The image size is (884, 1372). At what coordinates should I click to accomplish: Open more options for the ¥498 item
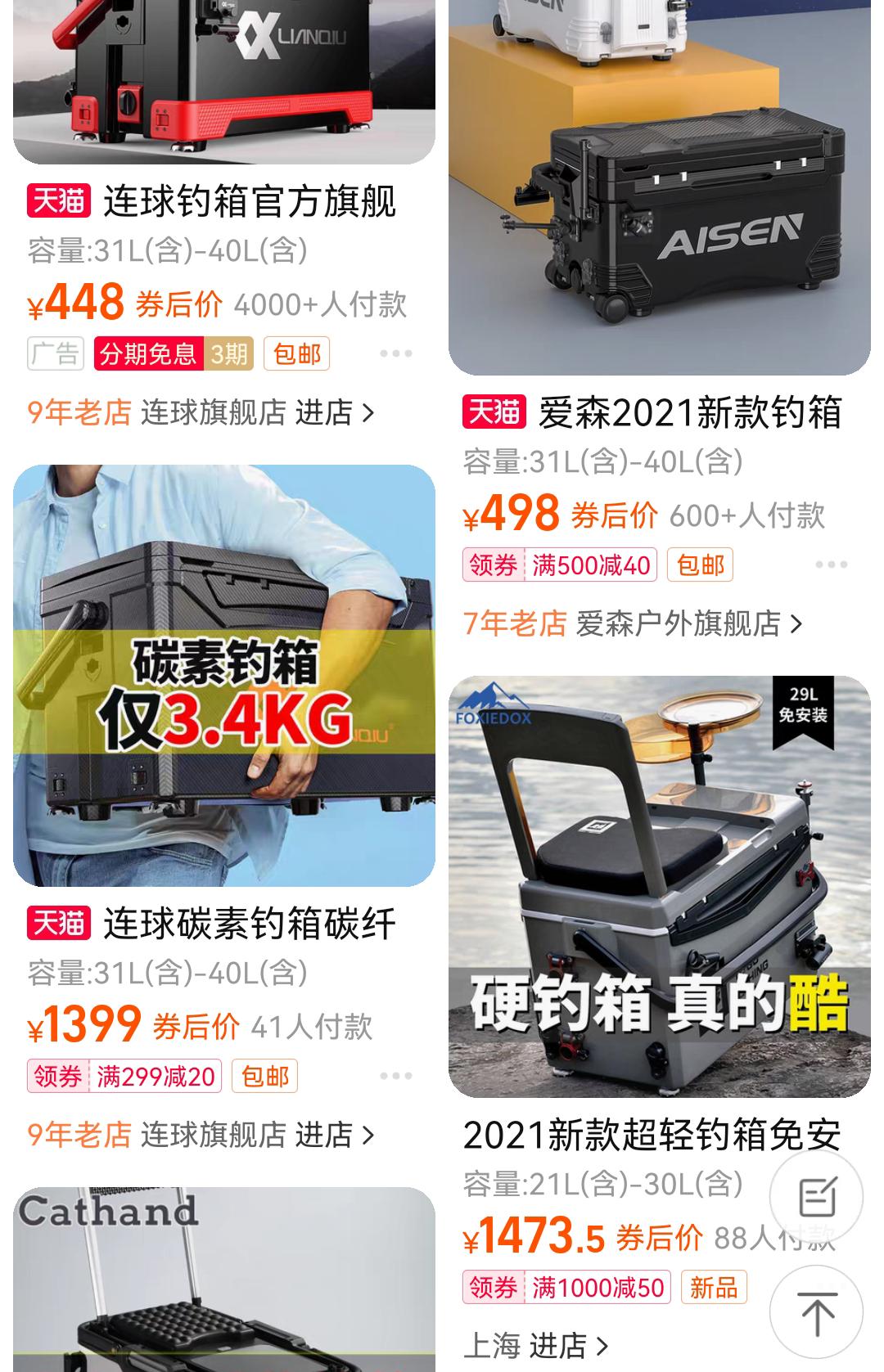(x=832, y=565)
